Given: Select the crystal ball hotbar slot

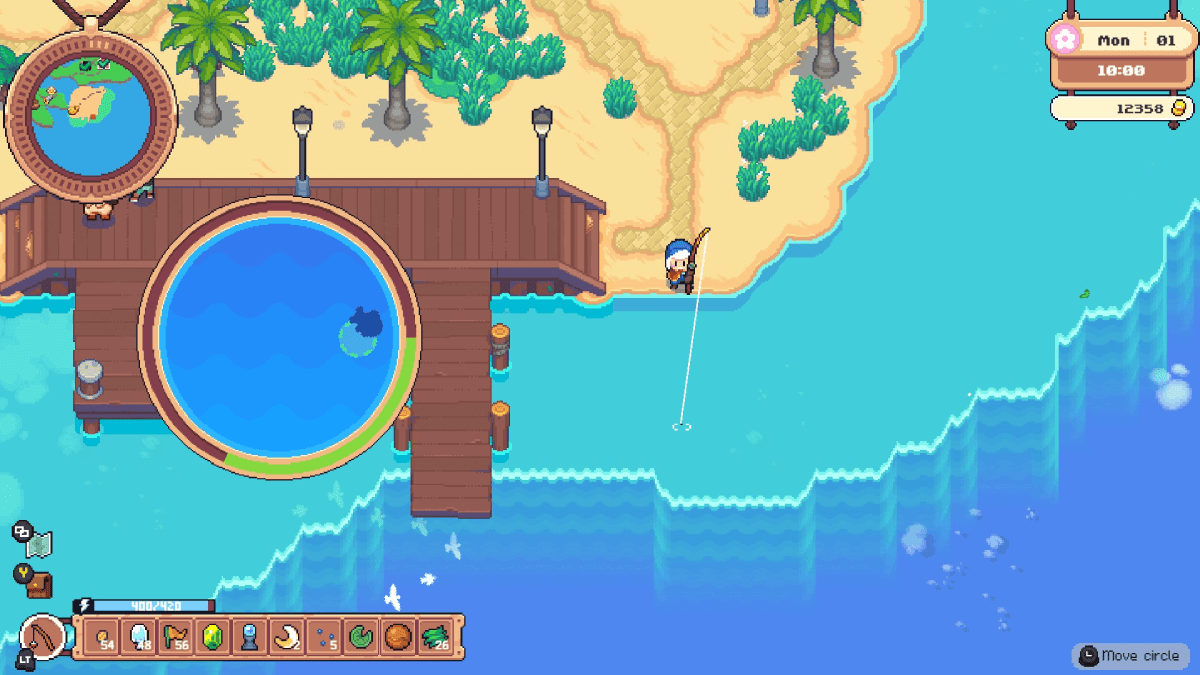Looking at the screenshot, I should 249,637.
